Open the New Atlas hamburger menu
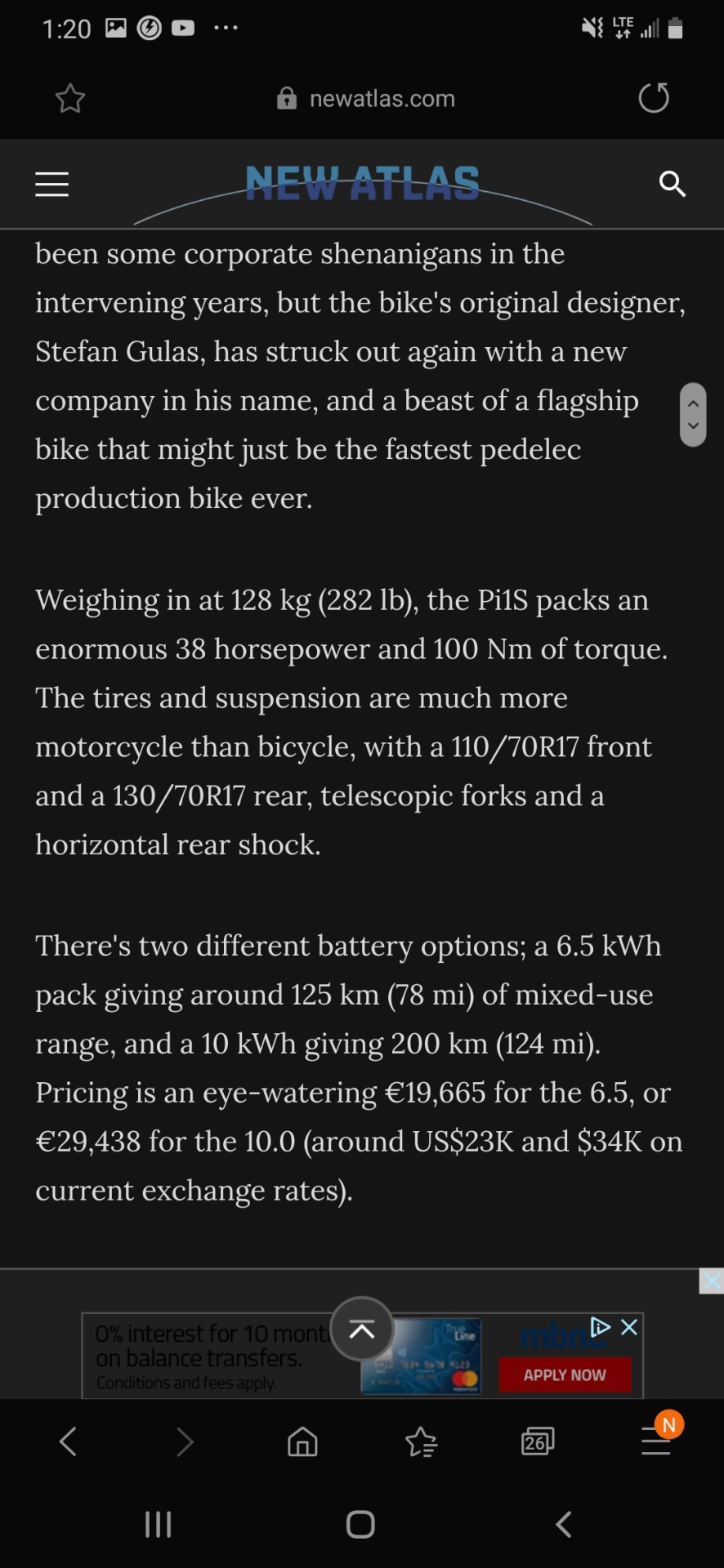Screen dimensions: 724x1568 [52, 184]
